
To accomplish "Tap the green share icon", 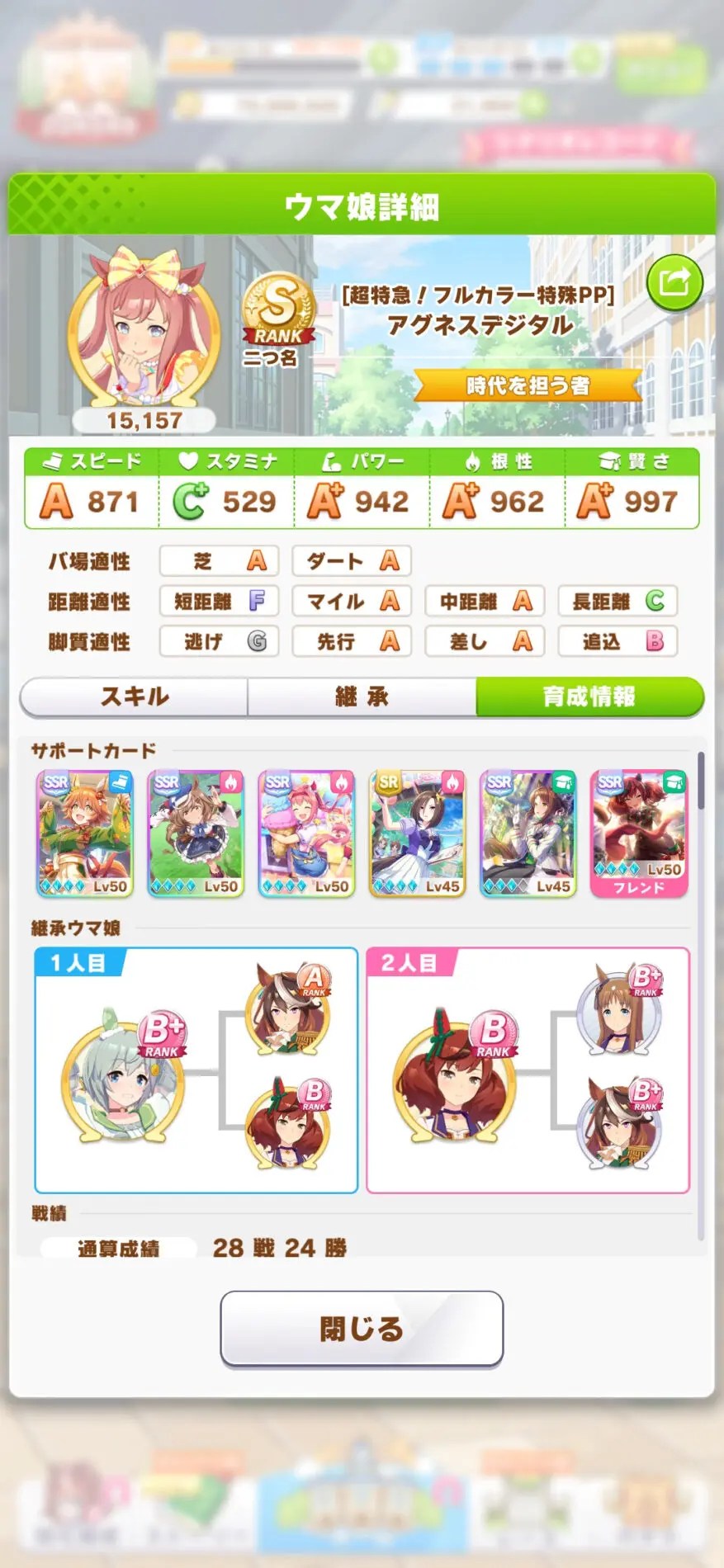I will (x=674, y=283).
